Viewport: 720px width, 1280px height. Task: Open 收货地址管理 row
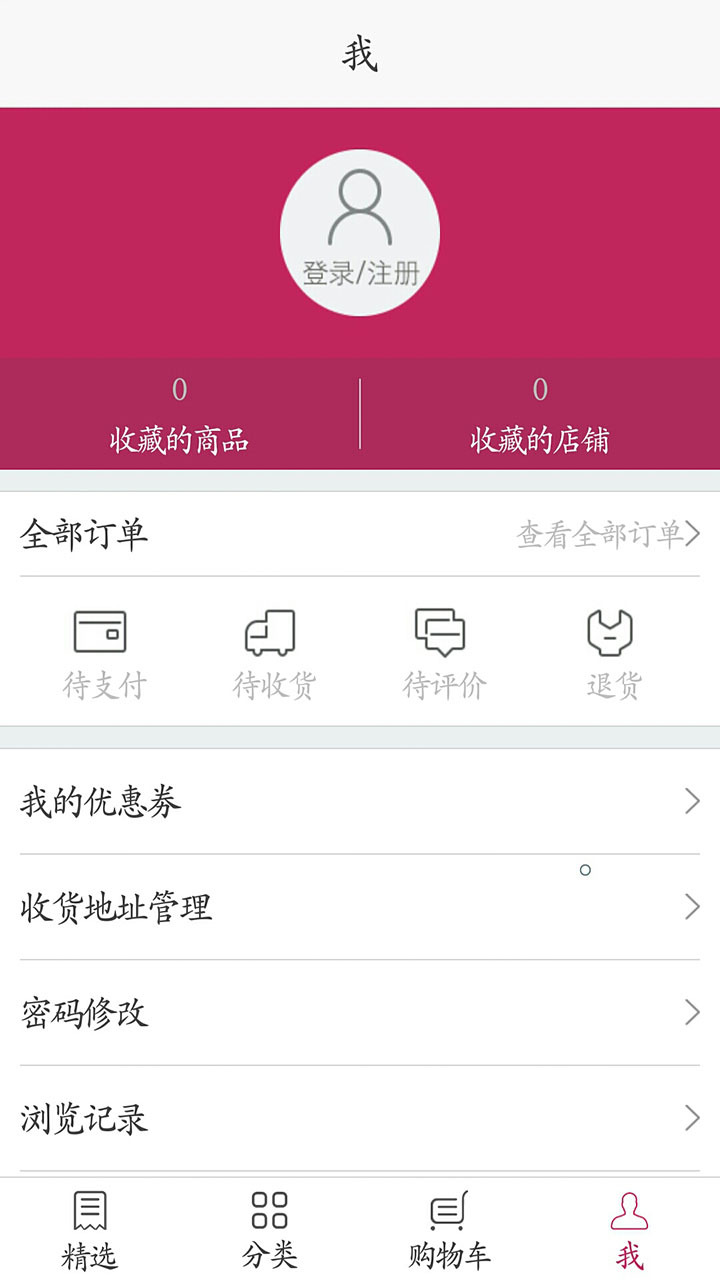tap(360, 907)
